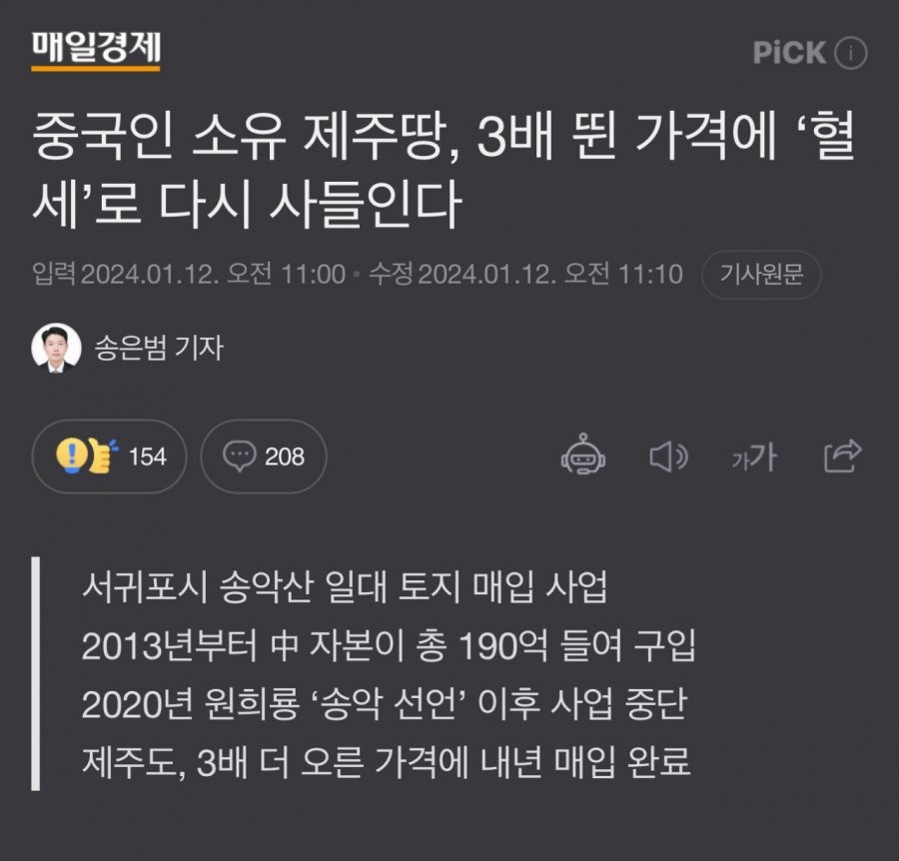The height and width of the screenshot is (861, 899).
Task: Share this article
Action: tap(842, 456)
